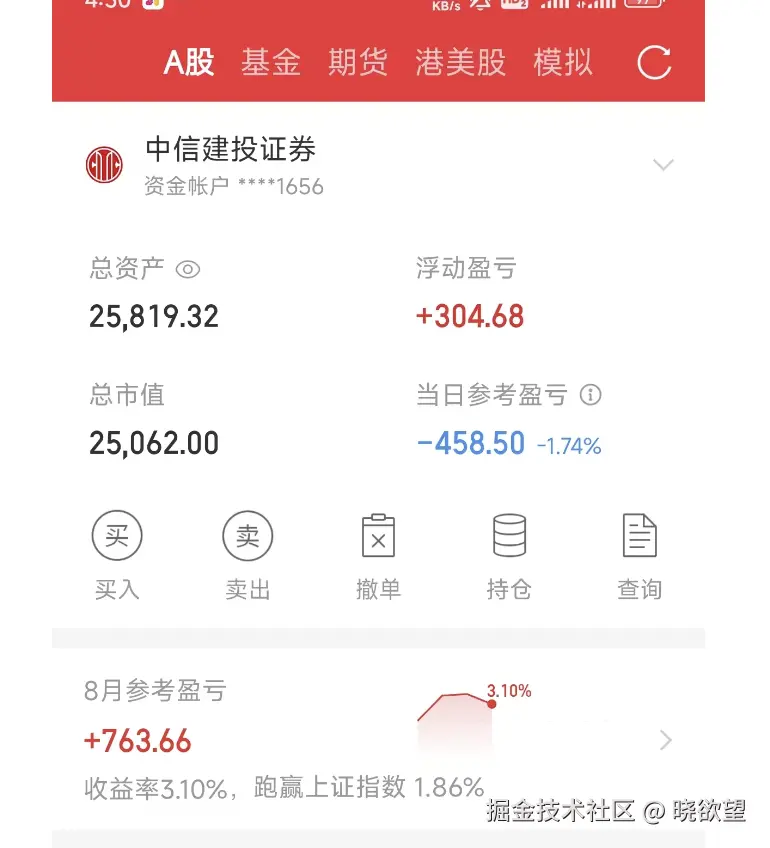This screenshot has height=848, width=770.
Task: Show hidden asset values via eye toggle
Action: coord(188,268)
